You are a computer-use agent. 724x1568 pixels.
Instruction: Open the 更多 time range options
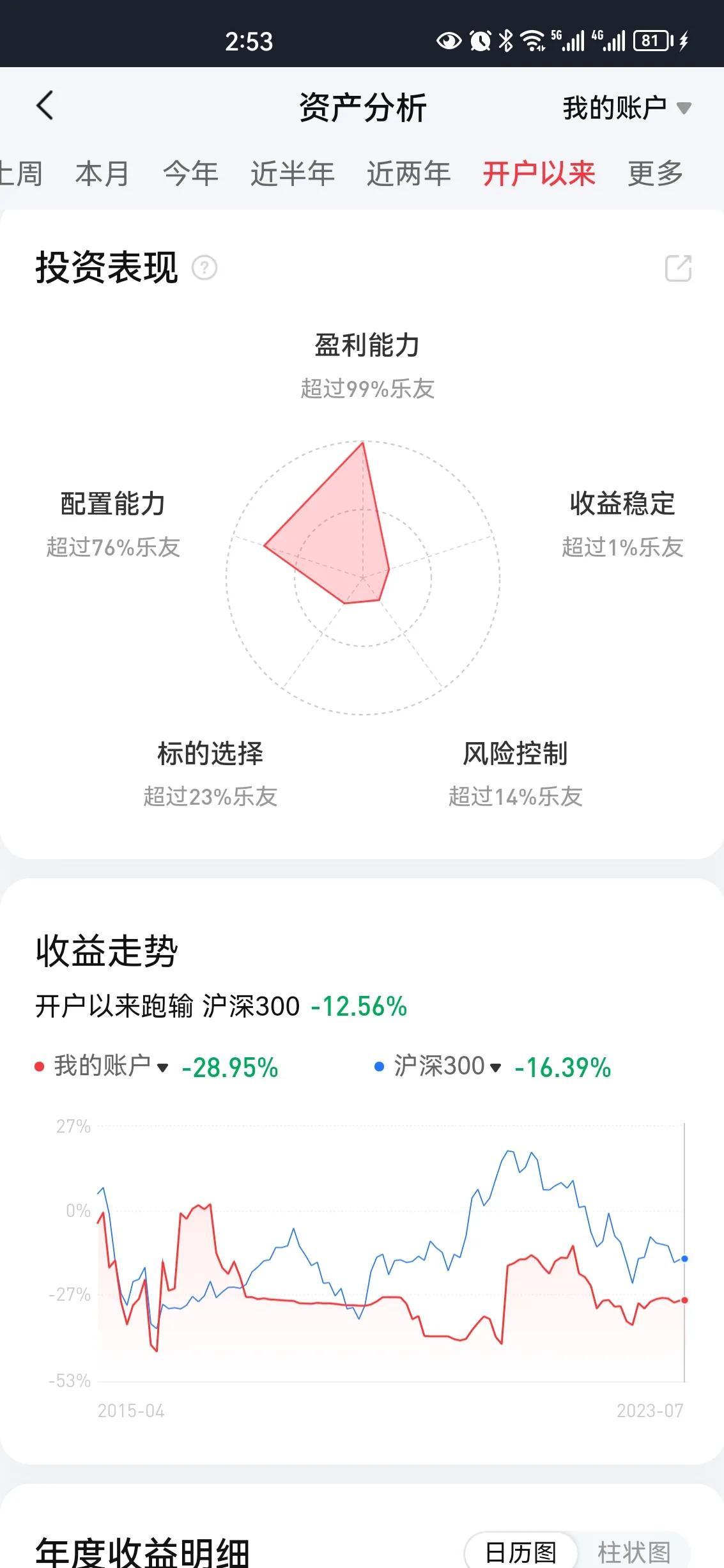pos(655,174)
